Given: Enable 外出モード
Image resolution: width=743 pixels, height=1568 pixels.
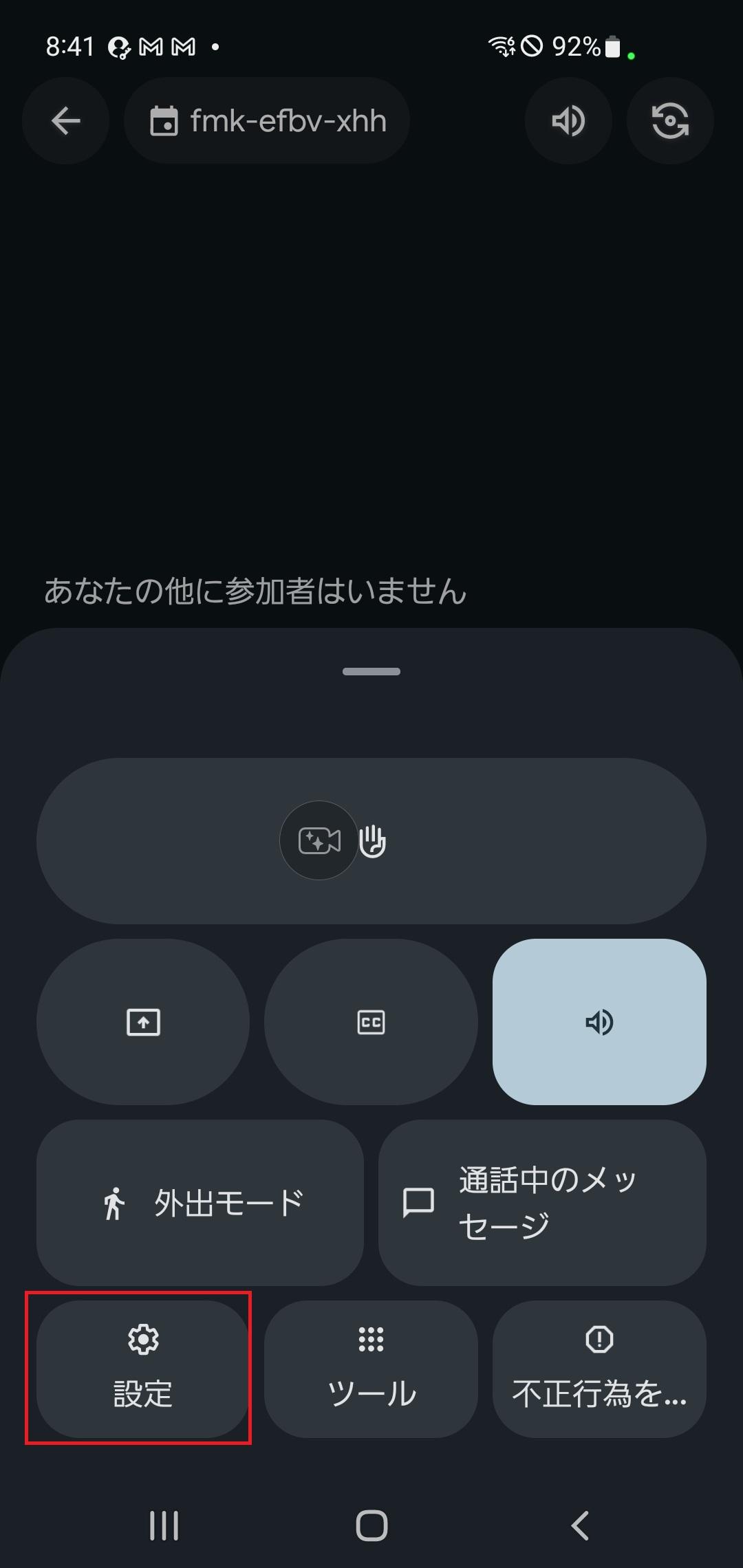Looking at the screenshot, I should [200, 1203].
